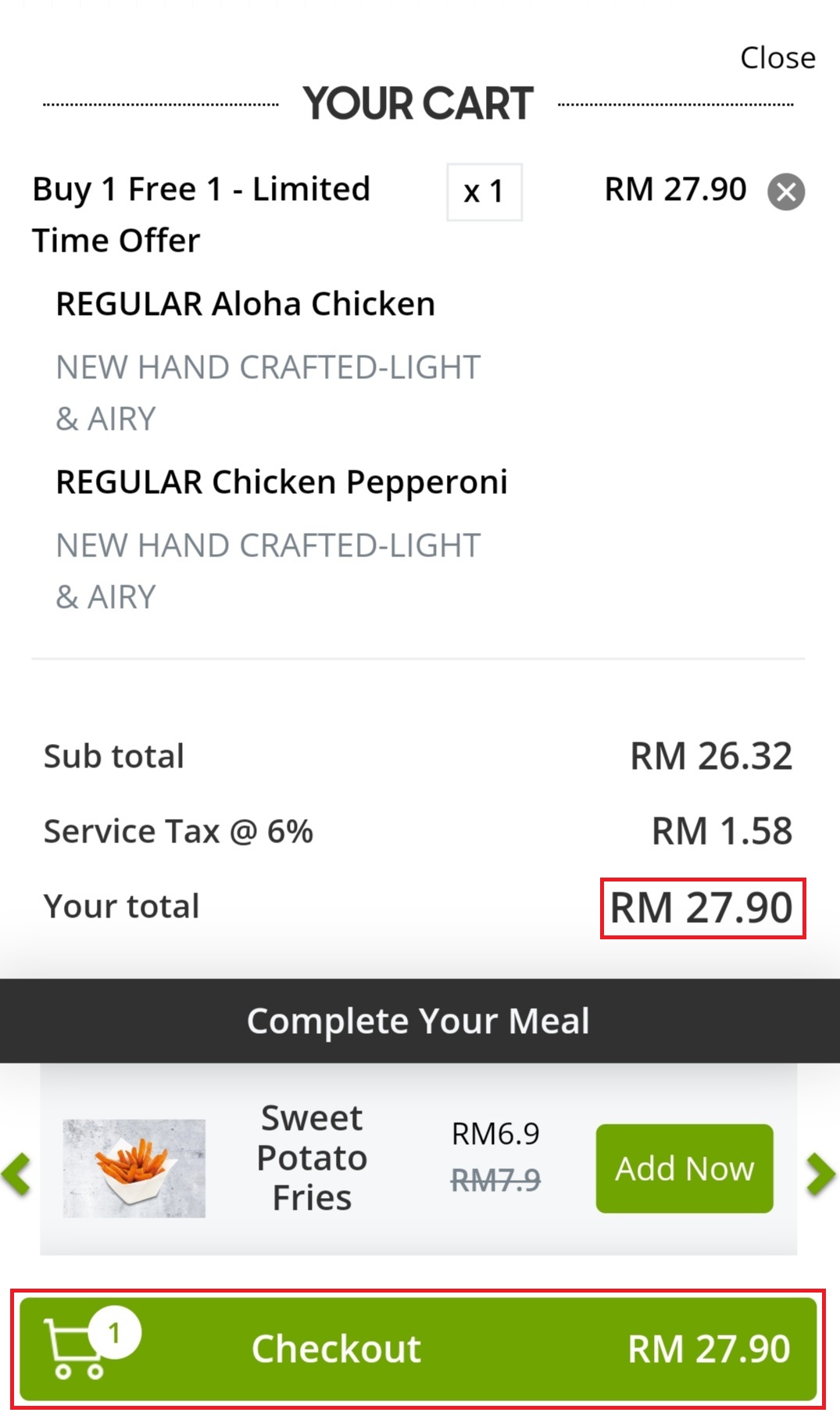Remove Buy 1 Free 1 offer from cart
This screenshot has width=840, height=1416.
(785, 191)
